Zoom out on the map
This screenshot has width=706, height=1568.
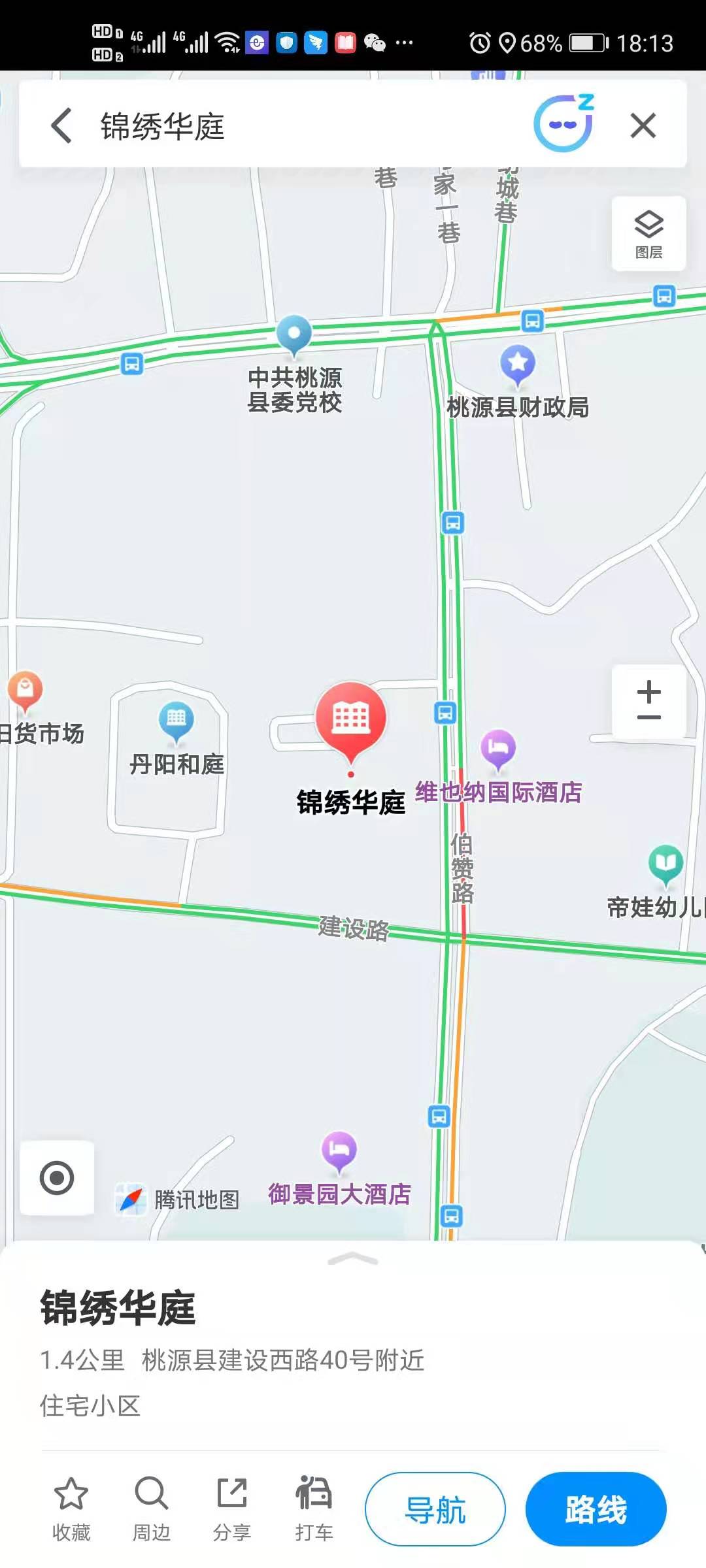648,719
